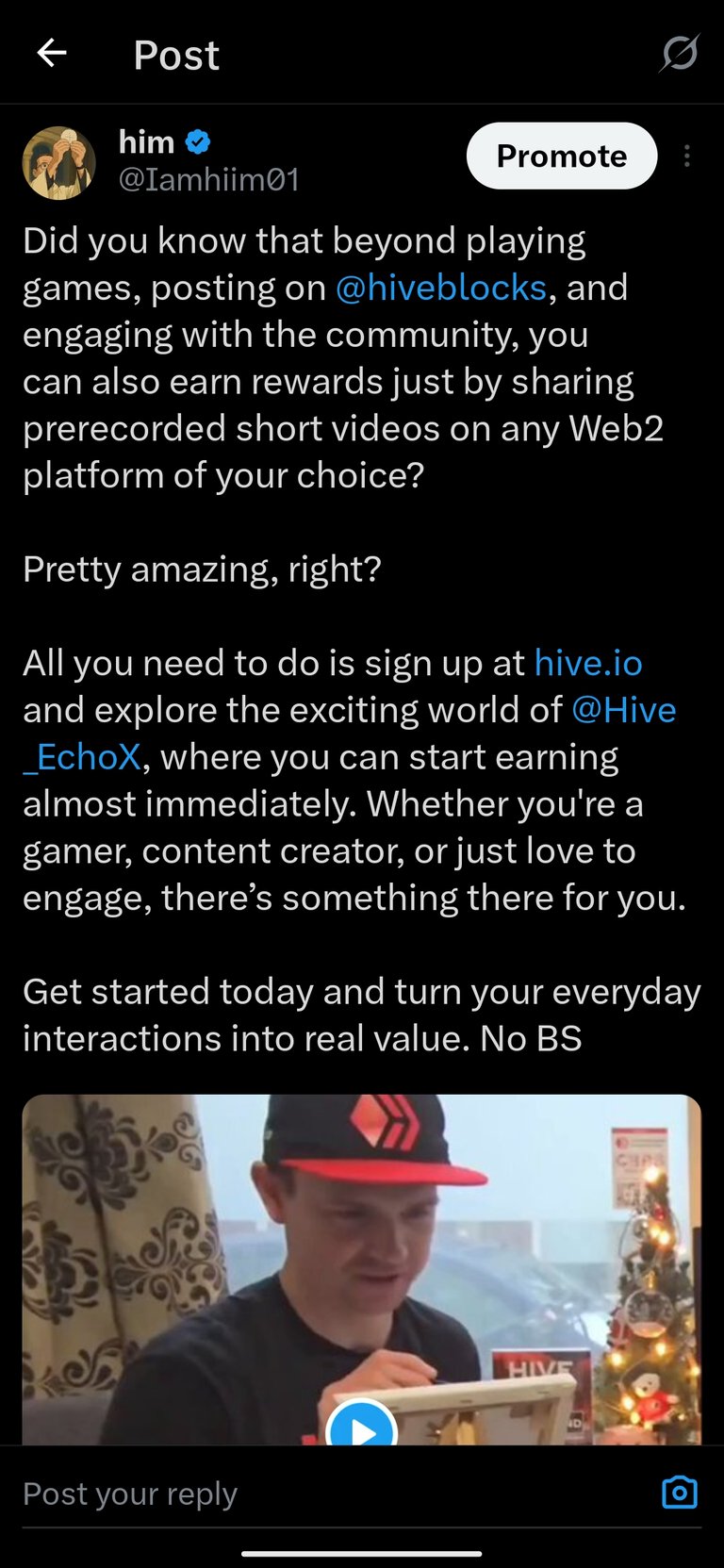Open the @Iamhiim01 profile handle

(208, 179)
